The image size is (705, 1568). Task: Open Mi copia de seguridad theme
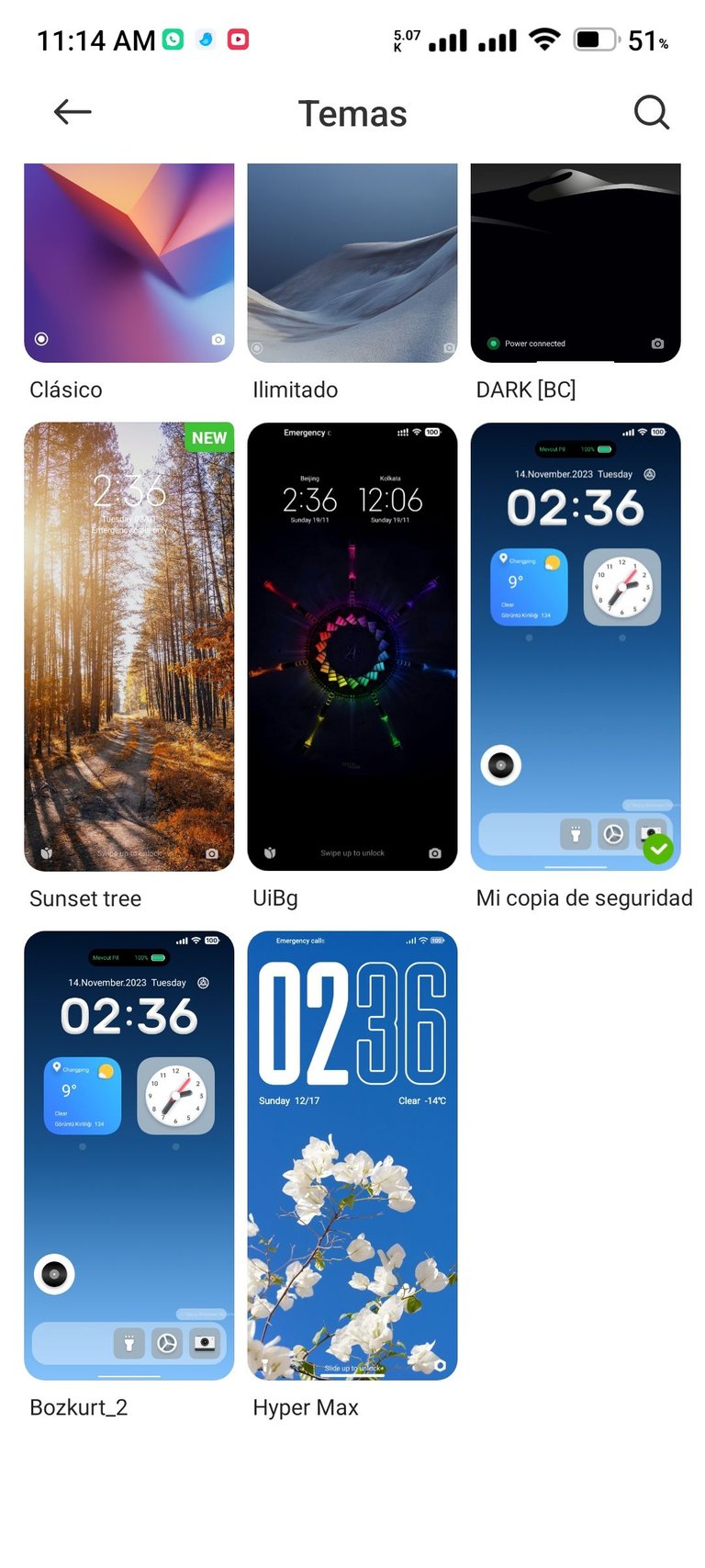[576, 647]
